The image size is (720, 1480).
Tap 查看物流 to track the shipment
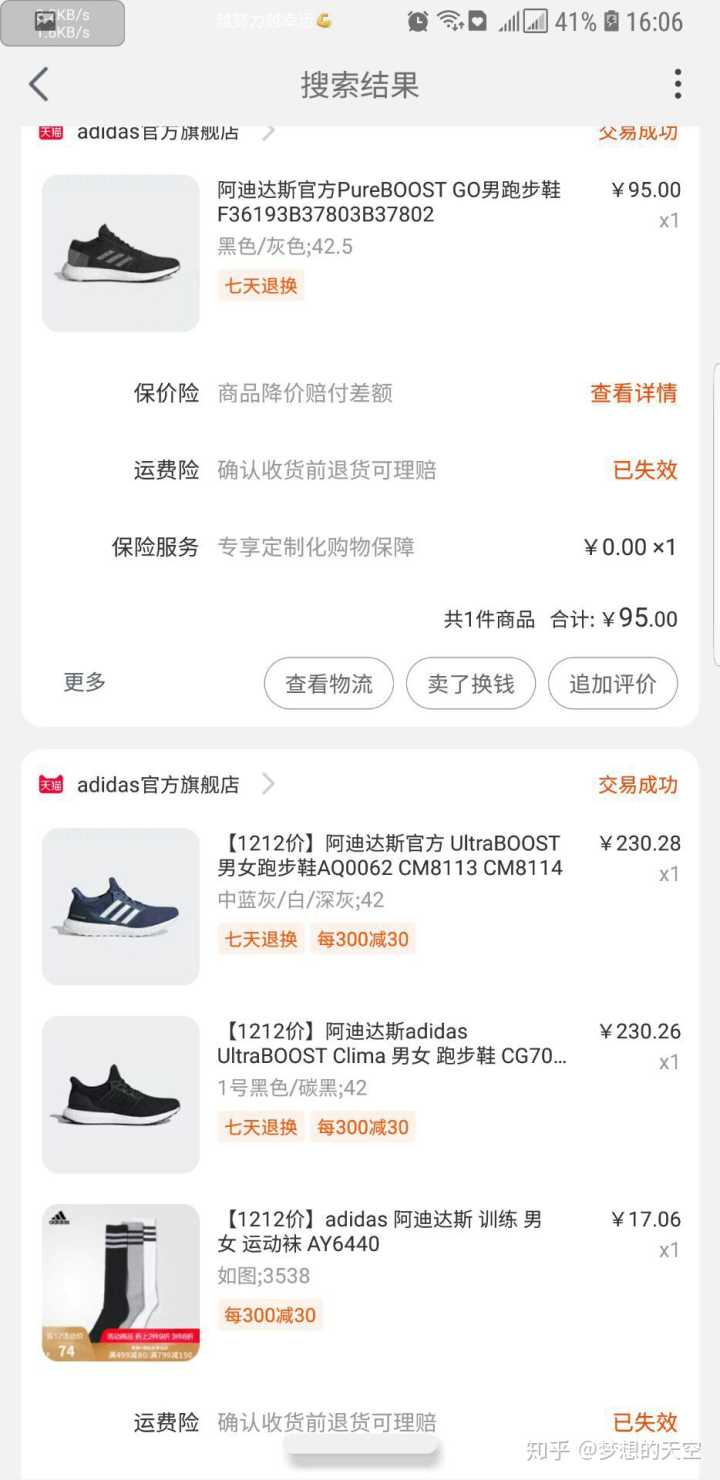click(x=329, y=684)
